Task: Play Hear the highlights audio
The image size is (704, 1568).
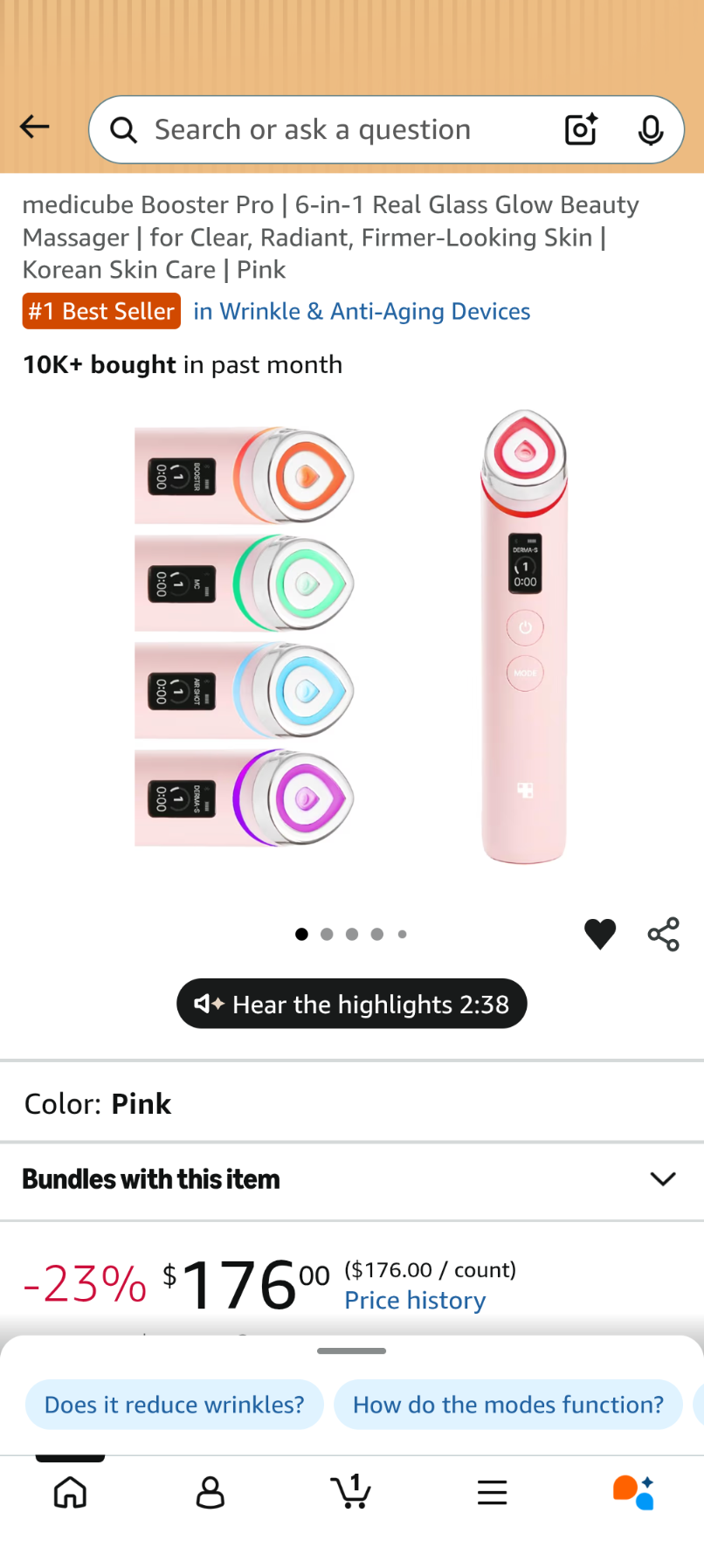Action: [352, 1004]
